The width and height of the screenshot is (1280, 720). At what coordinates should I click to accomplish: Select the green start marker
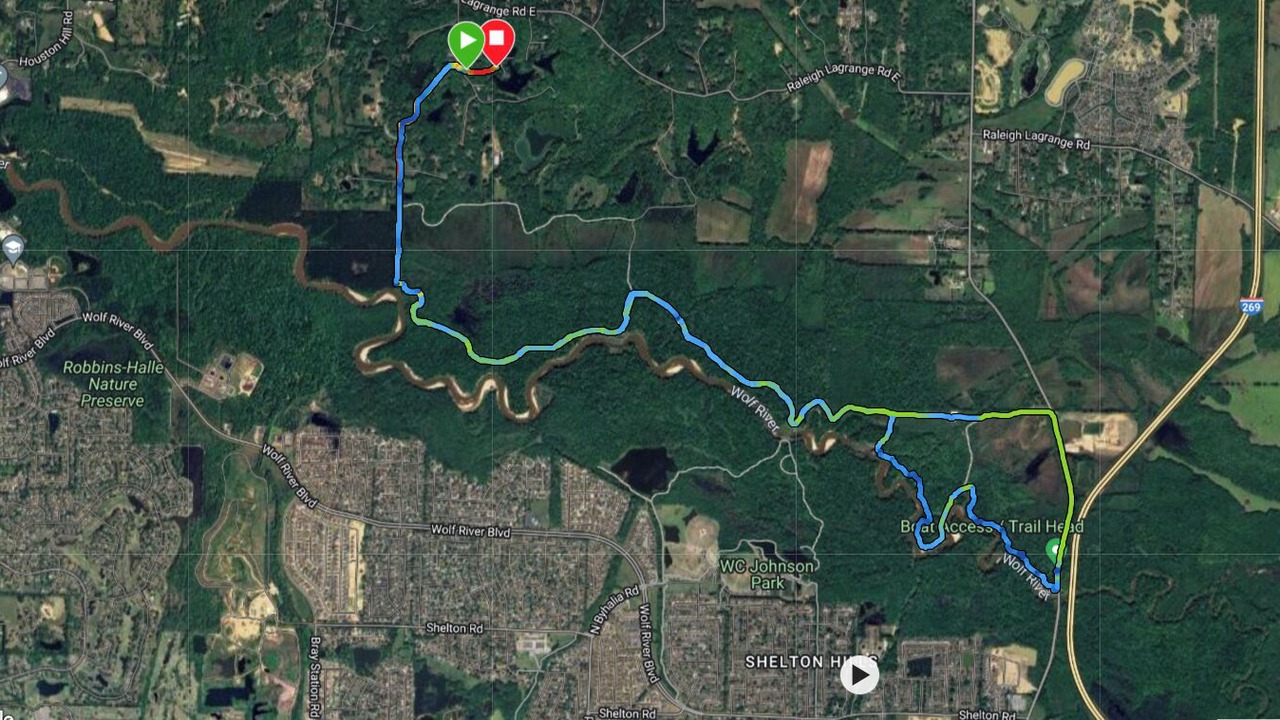465,42
